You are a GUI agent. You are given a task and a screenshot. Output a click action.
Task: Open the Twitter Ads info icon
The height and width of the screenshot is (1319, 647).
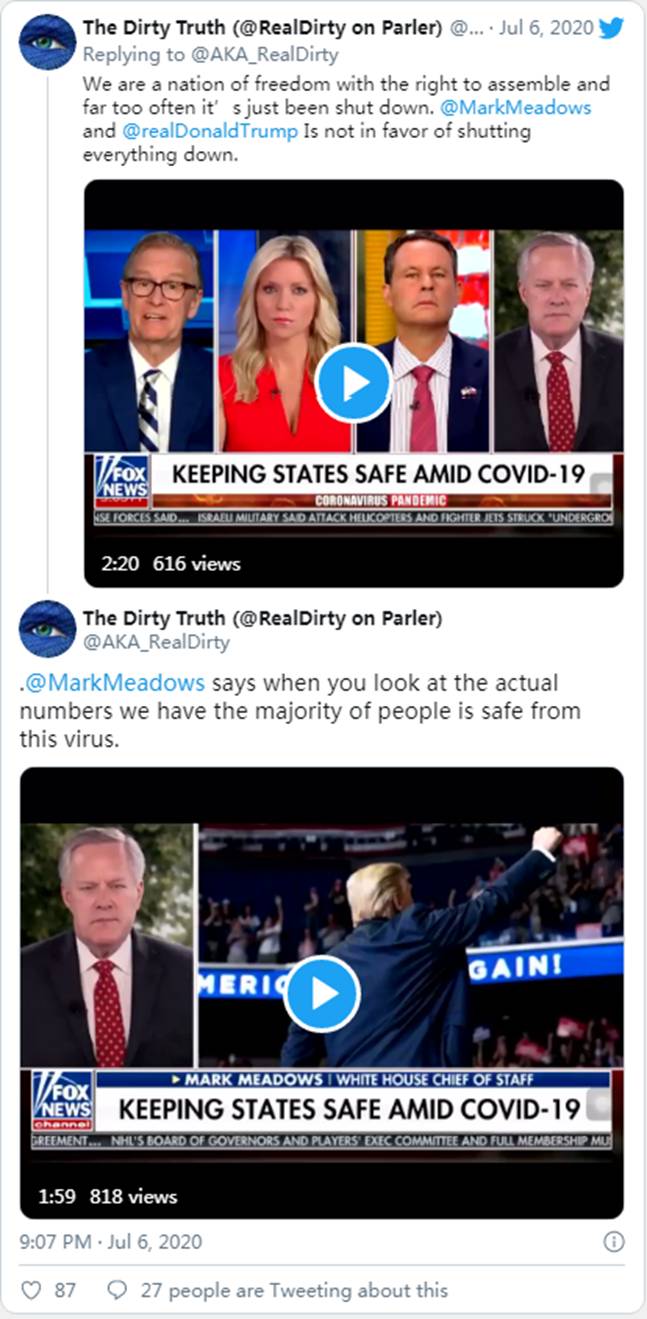[613, 1242]
